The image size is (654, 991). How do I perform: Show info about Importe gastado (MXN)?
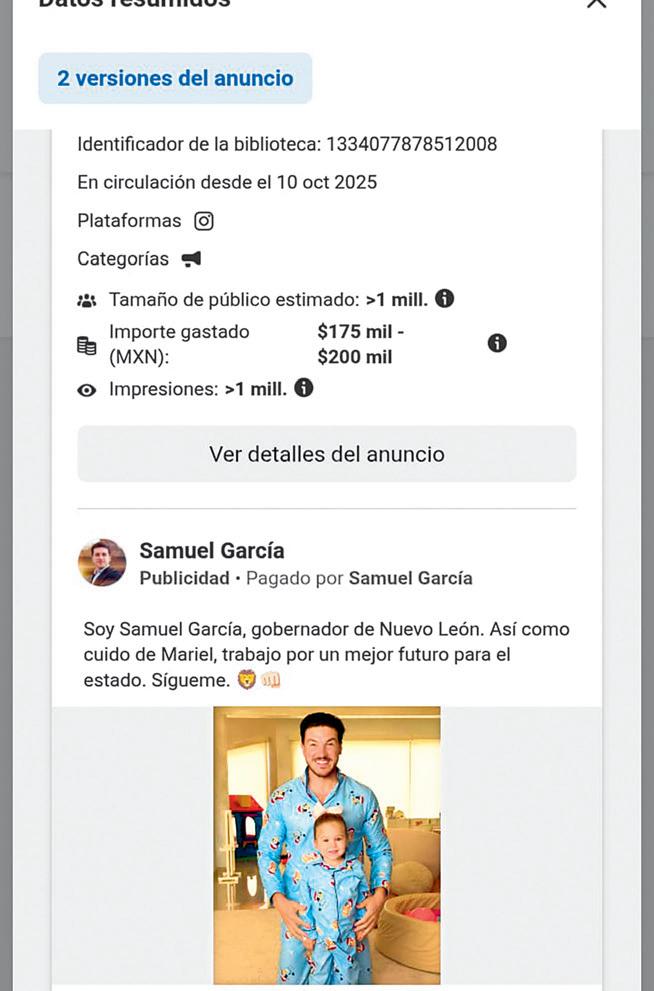click(497, 344)
